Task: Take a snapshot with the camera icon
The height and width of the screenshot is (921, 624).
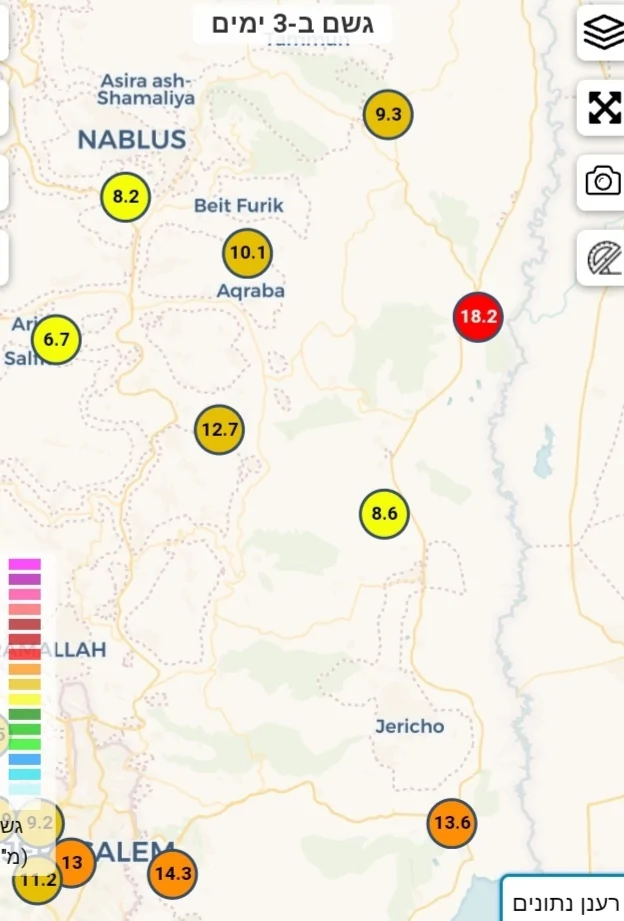Action: tap(602, 181)
